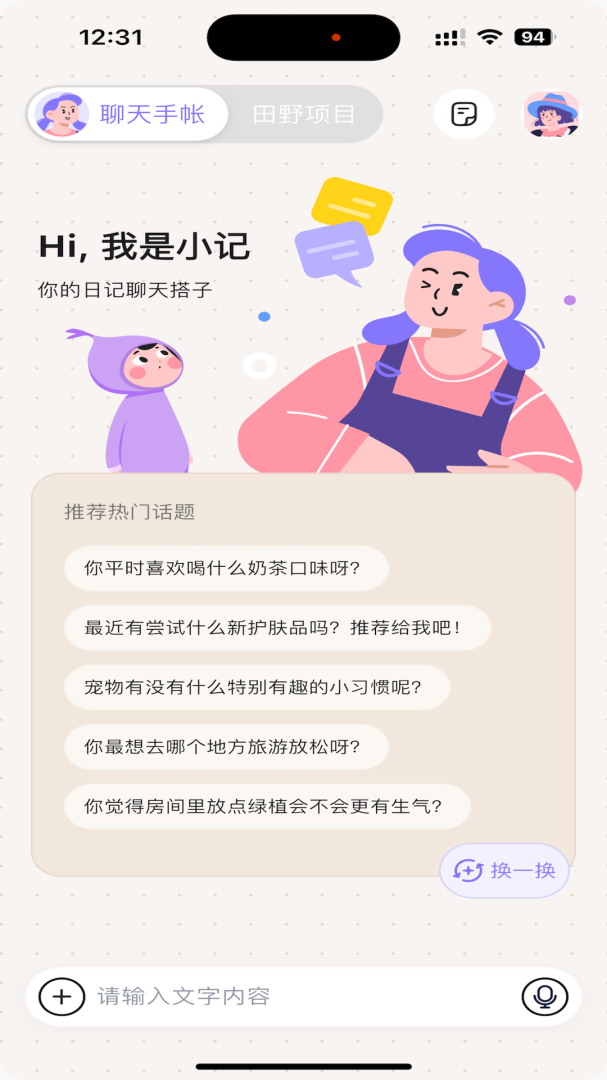Open the plus attachment button

pyautogui.click(x=62, y=996)
